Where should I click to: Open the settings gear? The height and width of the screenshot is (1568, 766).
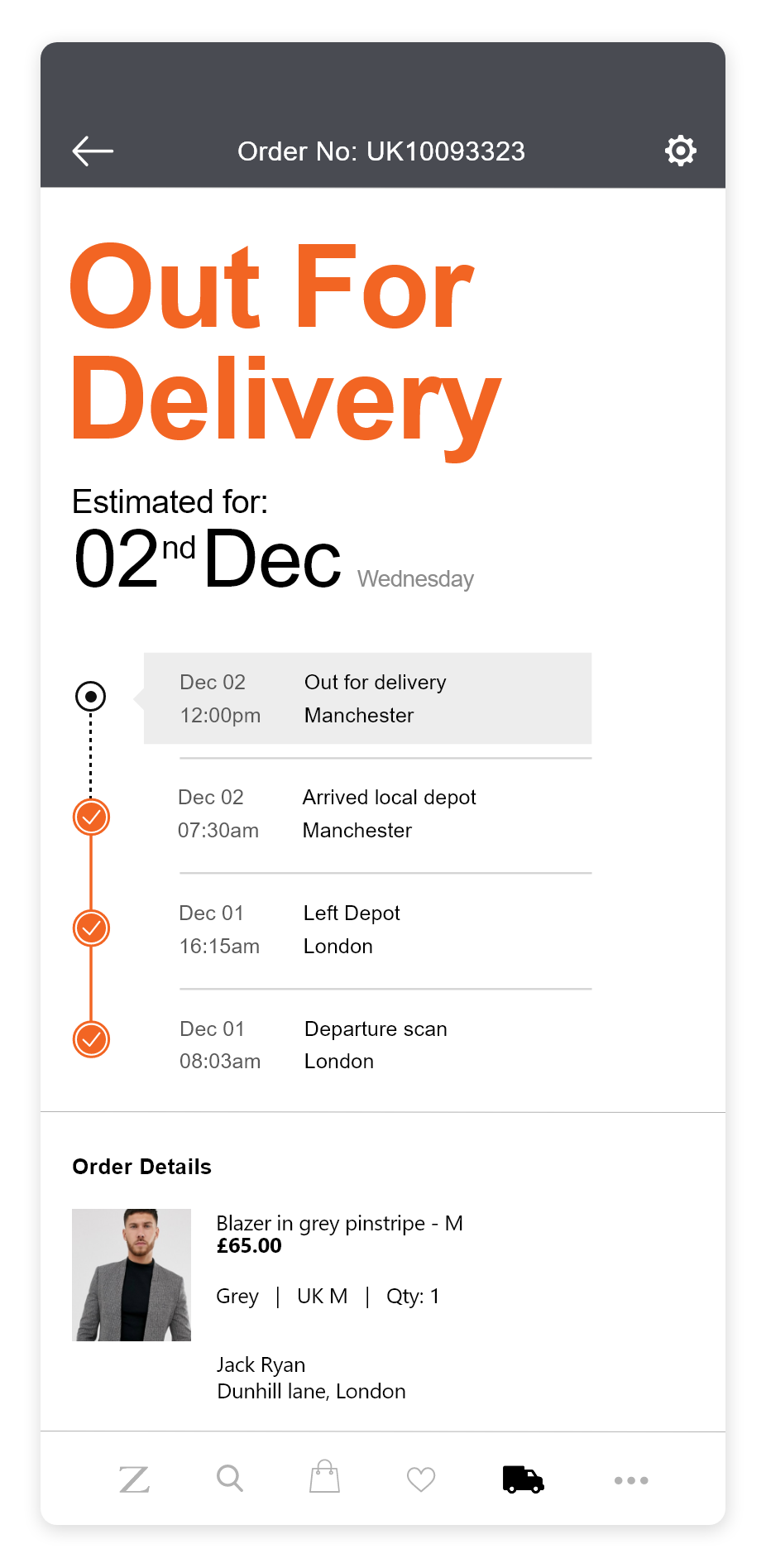680,151
